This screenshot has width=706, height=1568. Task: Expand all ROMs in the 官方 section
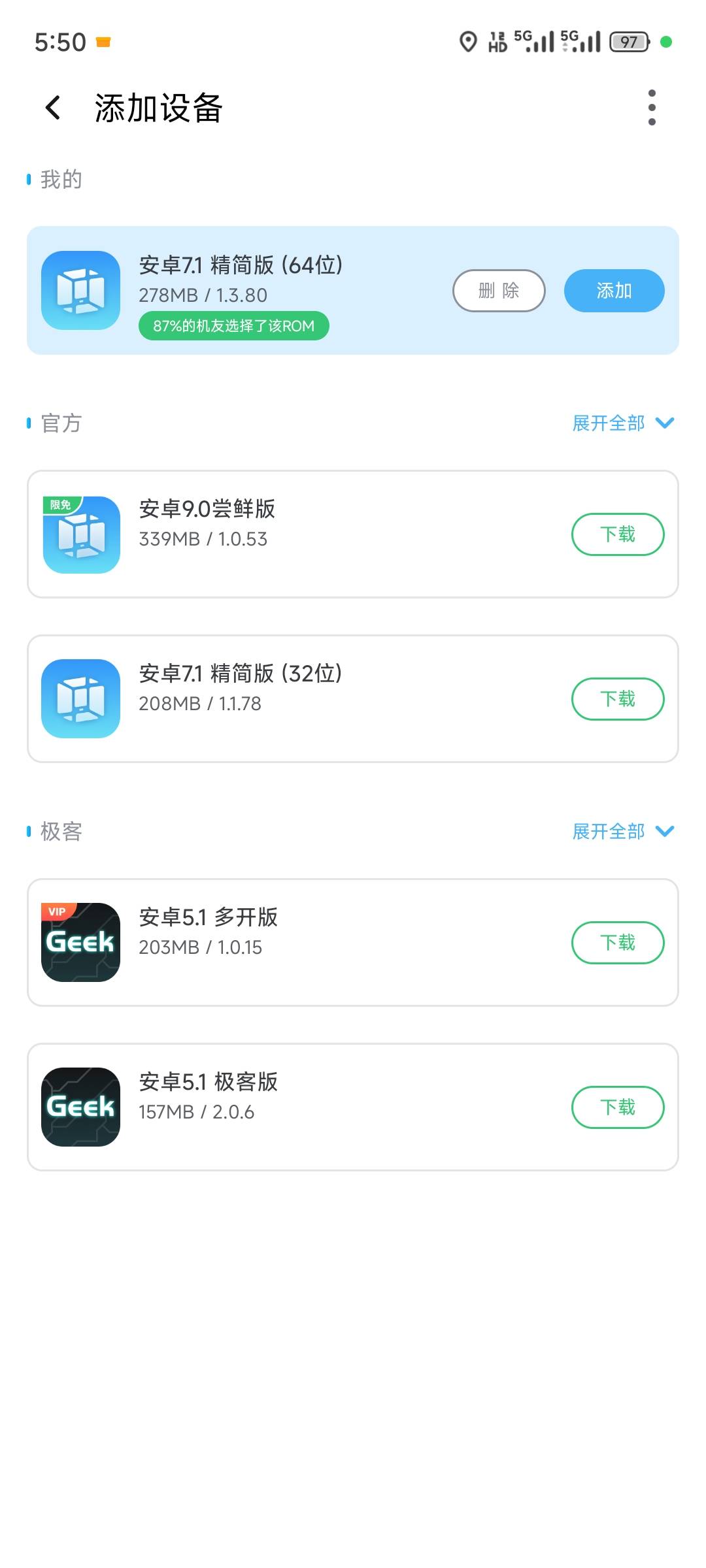(623, 423)
